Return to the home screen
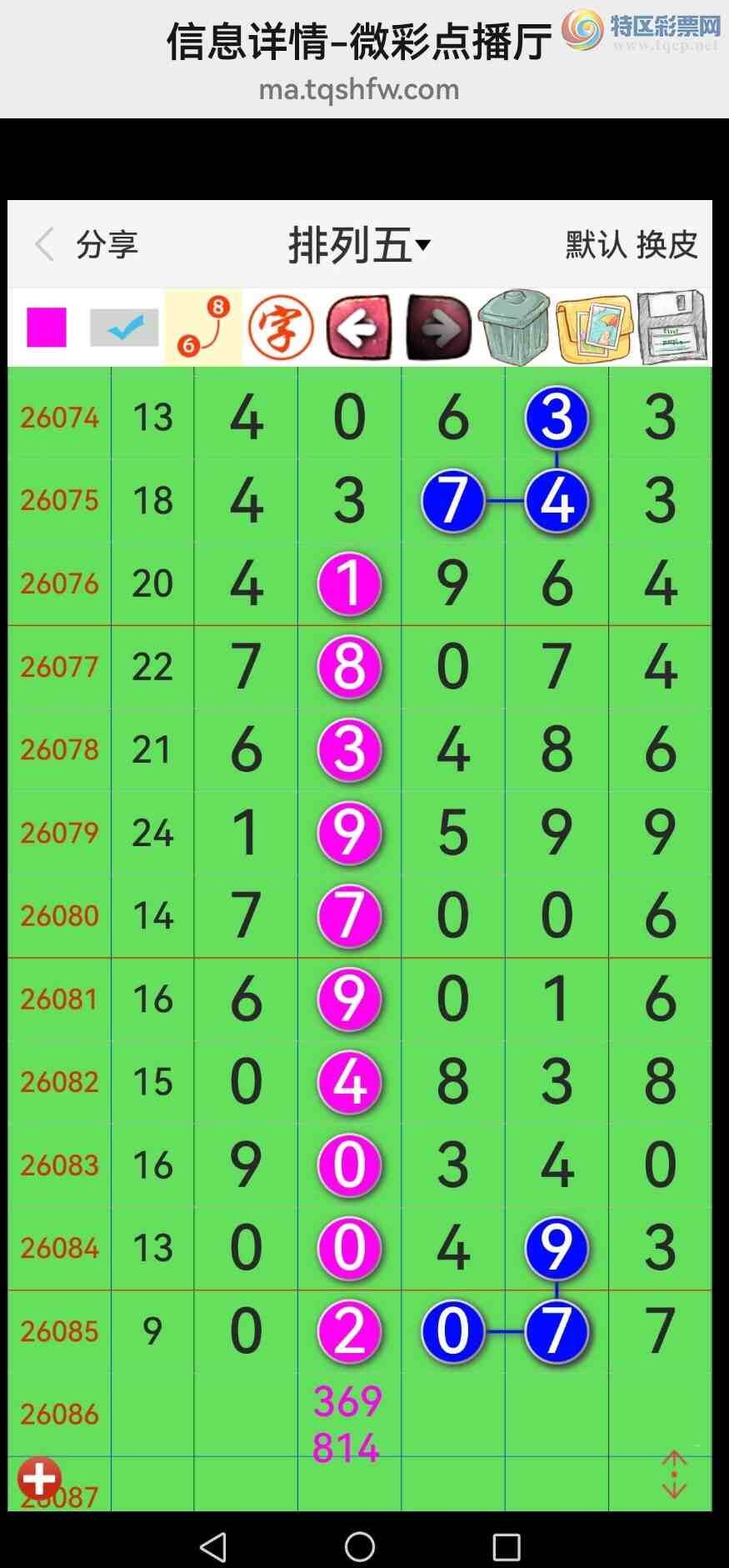729x1568 pixels. [x=360, y=1546]
